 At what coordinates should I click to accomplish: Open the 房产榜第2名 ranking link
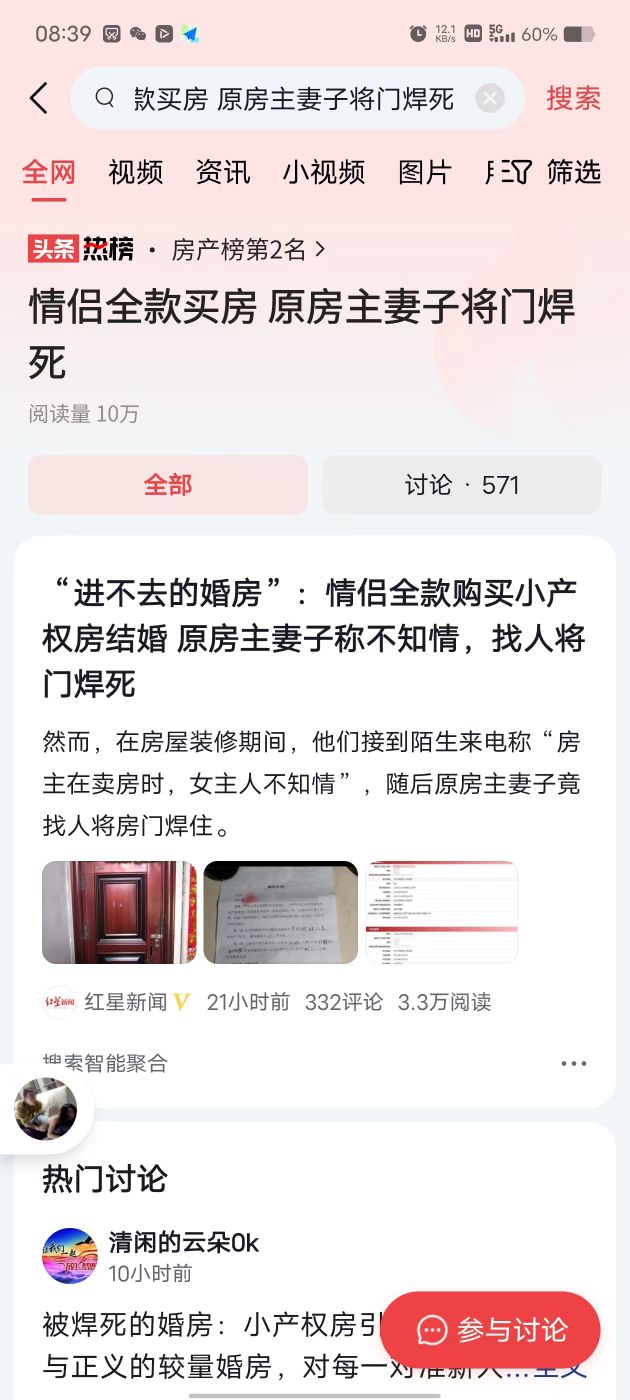click(x=248, y=250)
